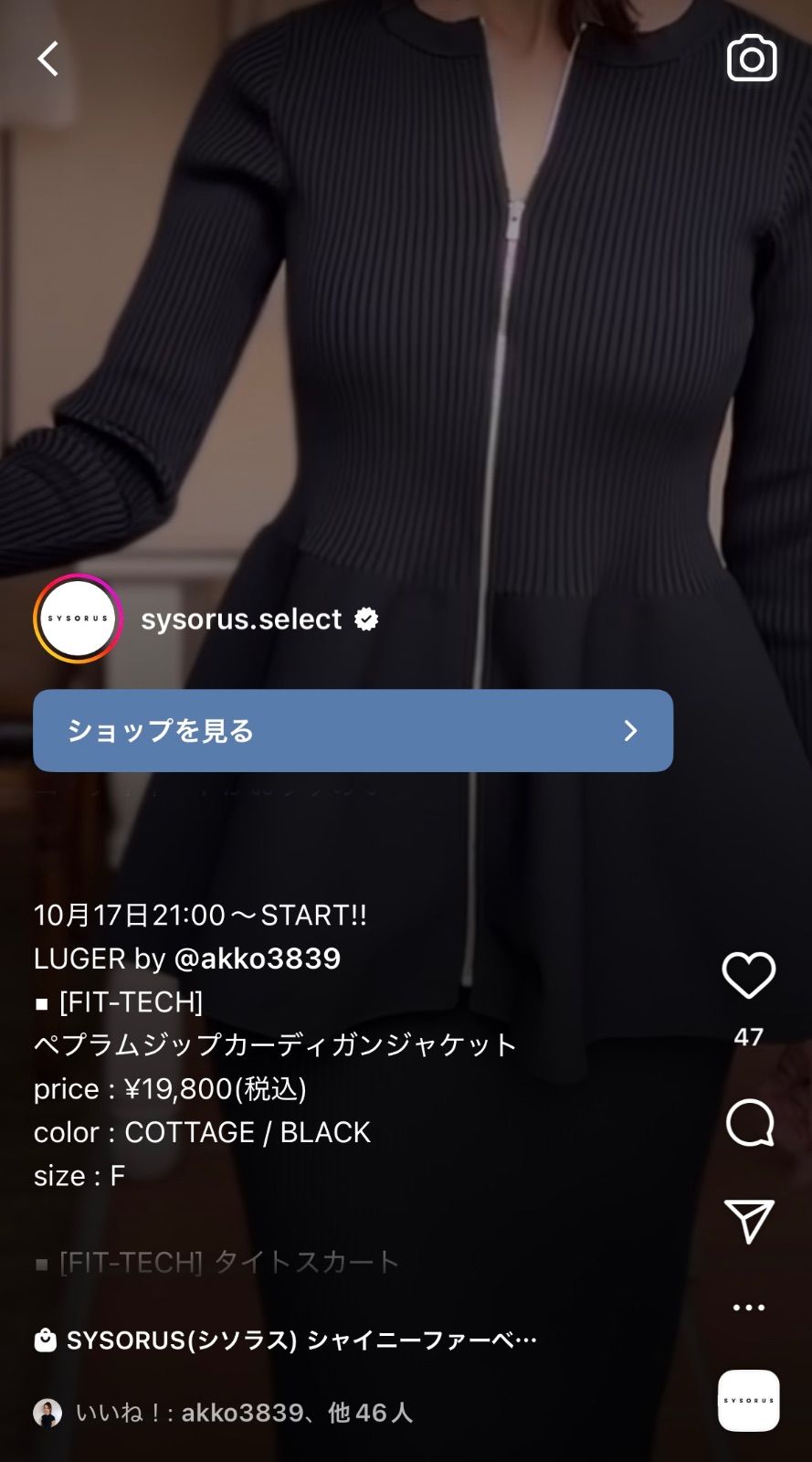Tap the sysorus.select profile picture
812x1462 pixels.
(77, 620)
